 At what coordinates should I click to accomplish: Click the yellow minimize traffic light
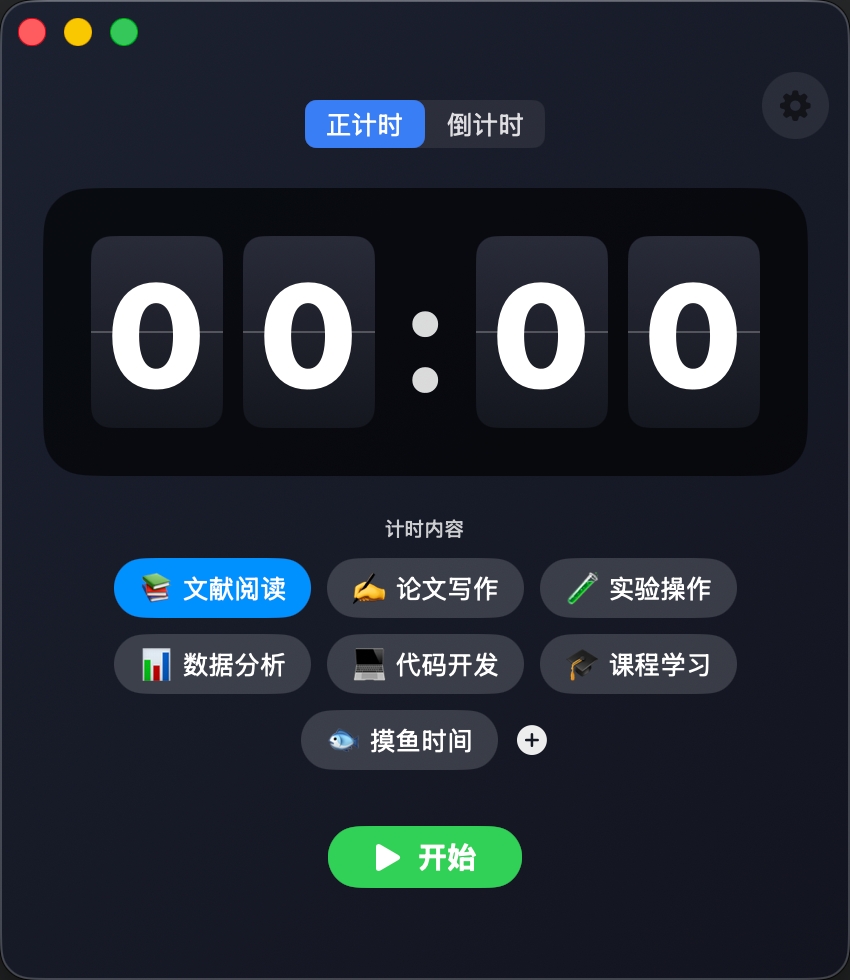[77, 31]
